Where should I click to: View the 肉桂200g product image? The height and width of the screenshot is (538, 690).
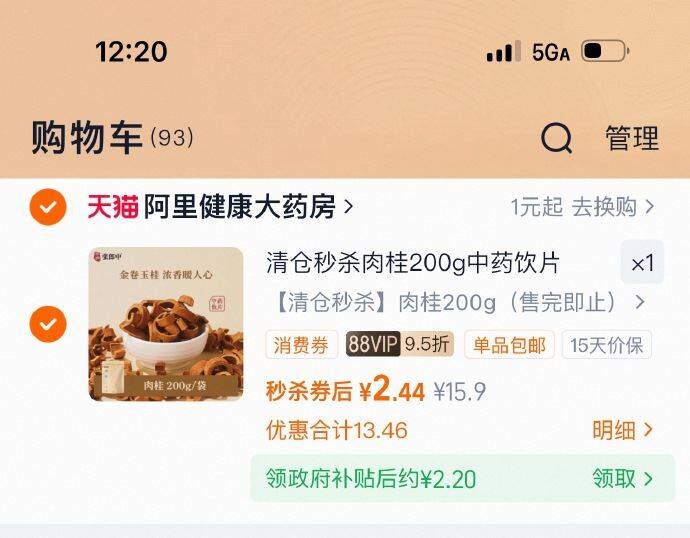[x=166, y=324]
